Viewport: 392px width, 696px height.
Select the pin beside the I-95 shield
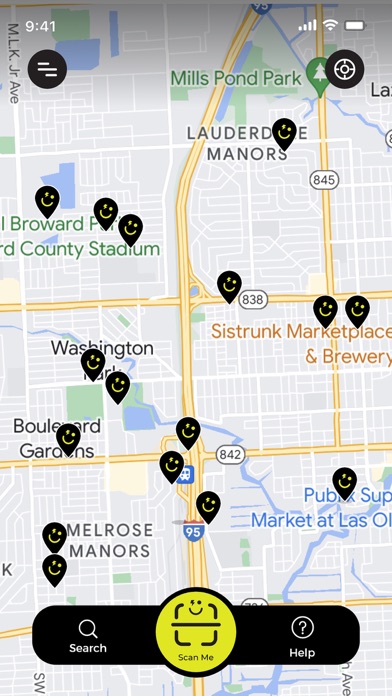click(x=208, y=507)
